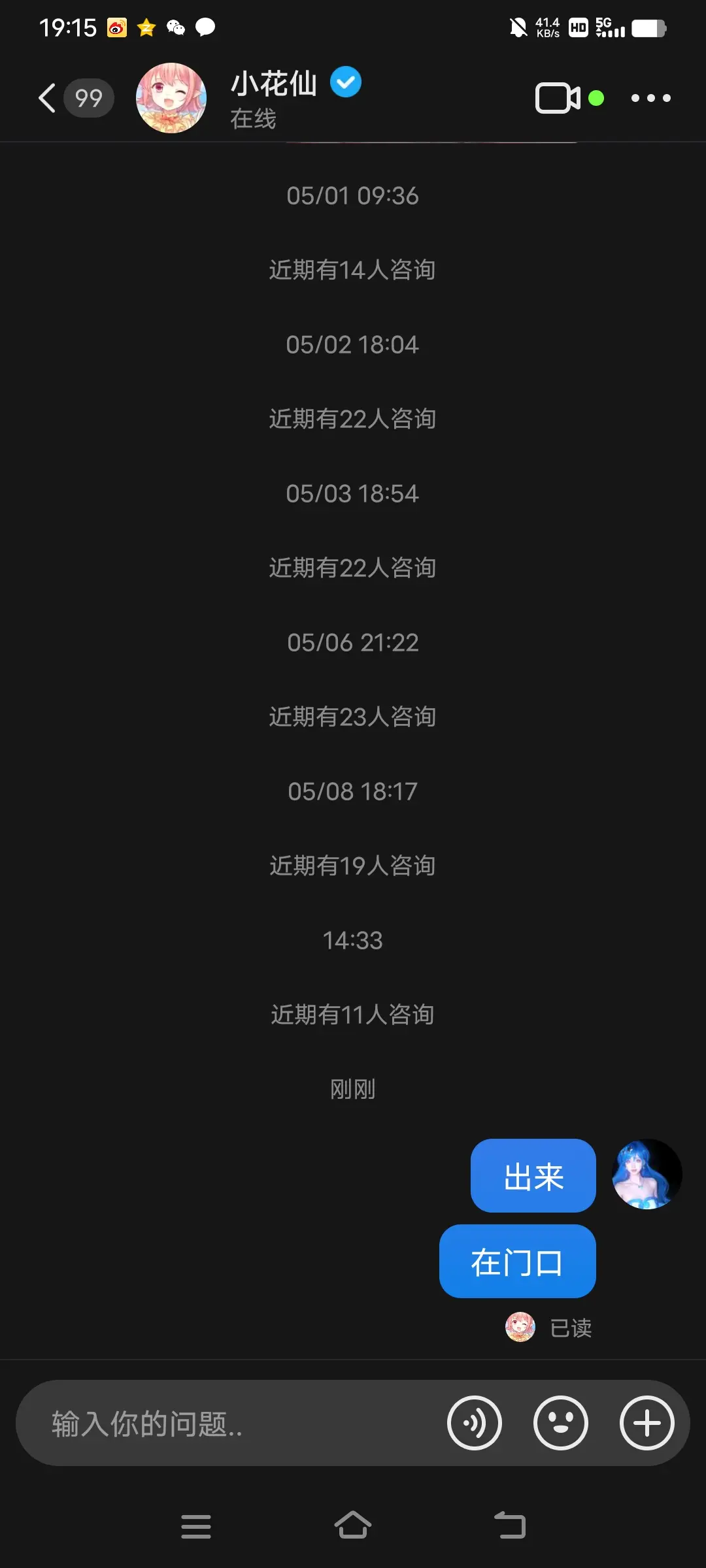Tap the 小花仙 chat title
The image size is (706, 1568).
pos(275,82)
